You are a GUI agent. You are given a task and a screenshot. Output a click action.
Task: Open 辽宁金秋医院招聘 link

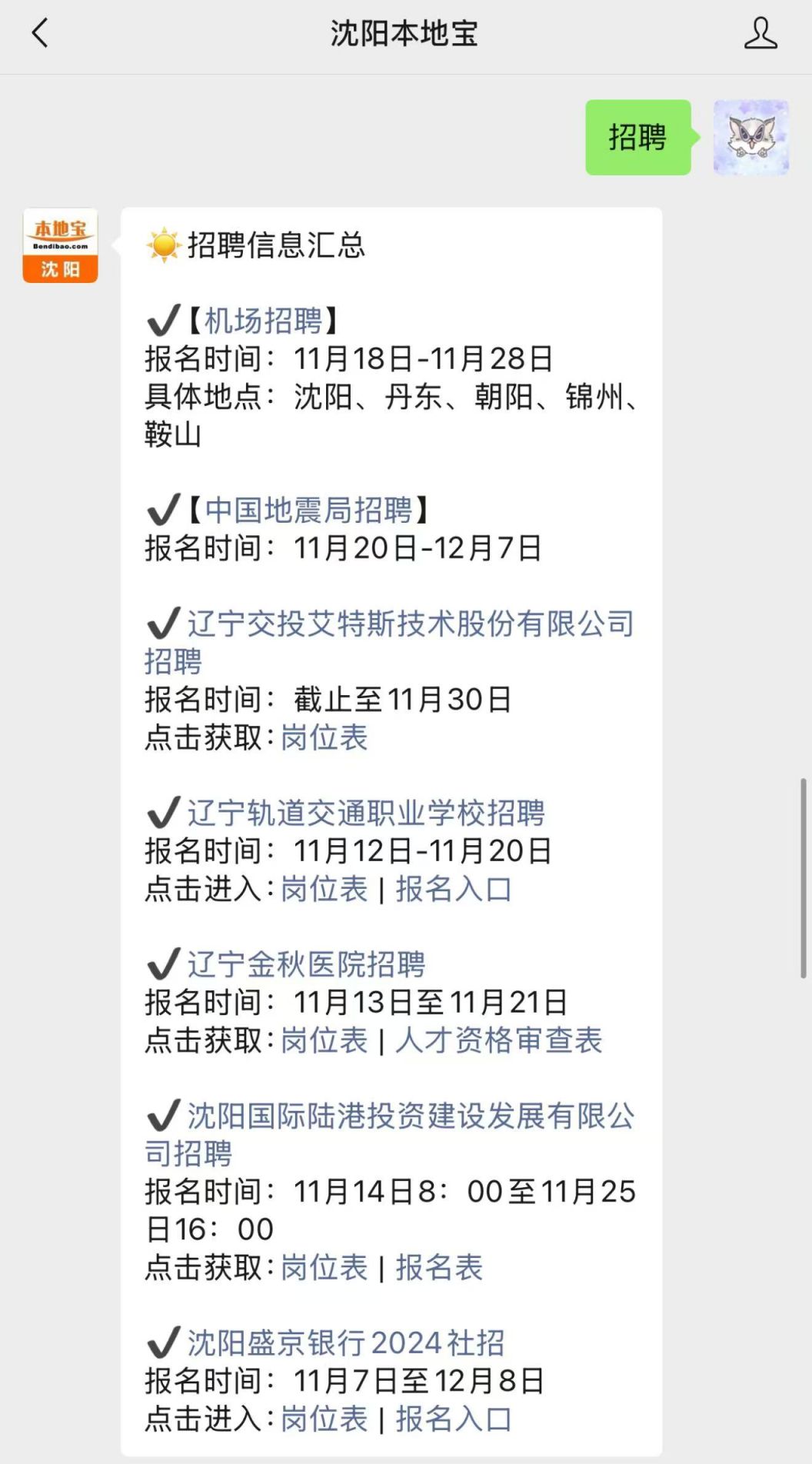point(306,964)
